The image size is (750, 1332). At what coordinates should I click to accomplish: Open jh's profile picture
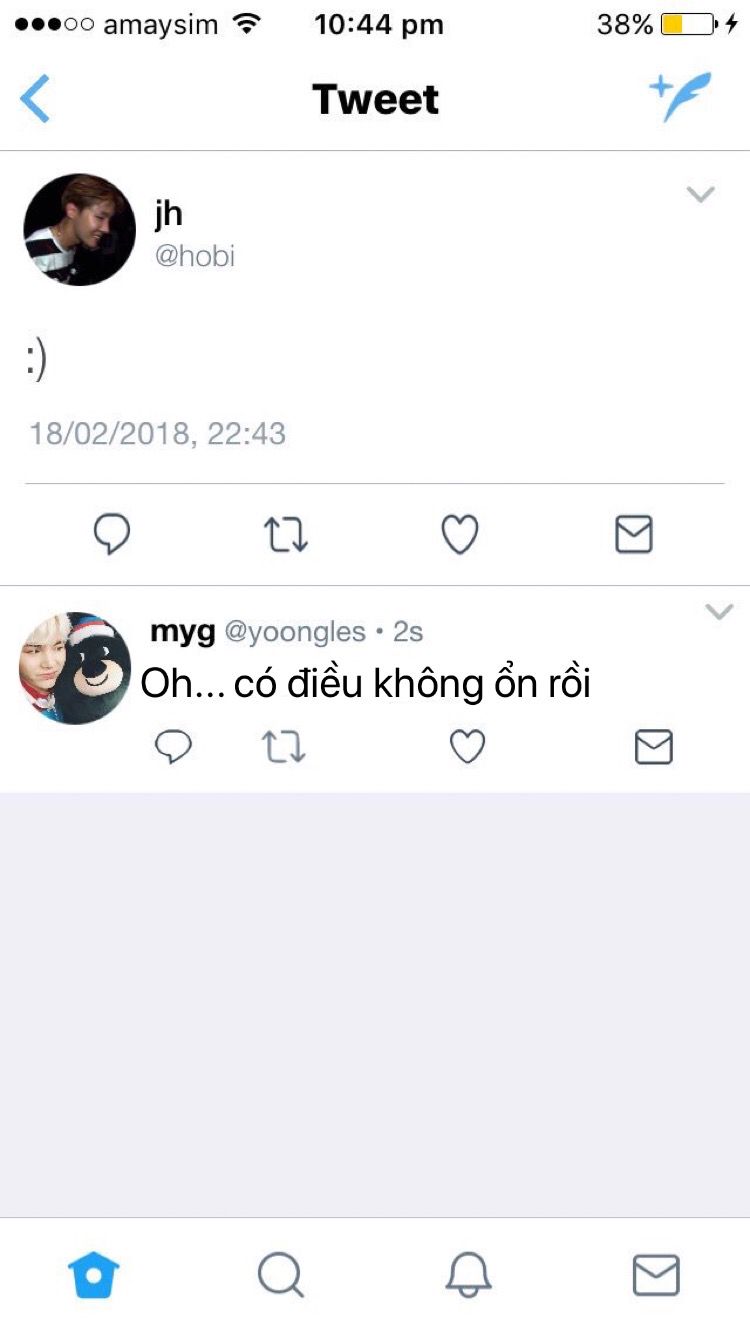(79, 230)
